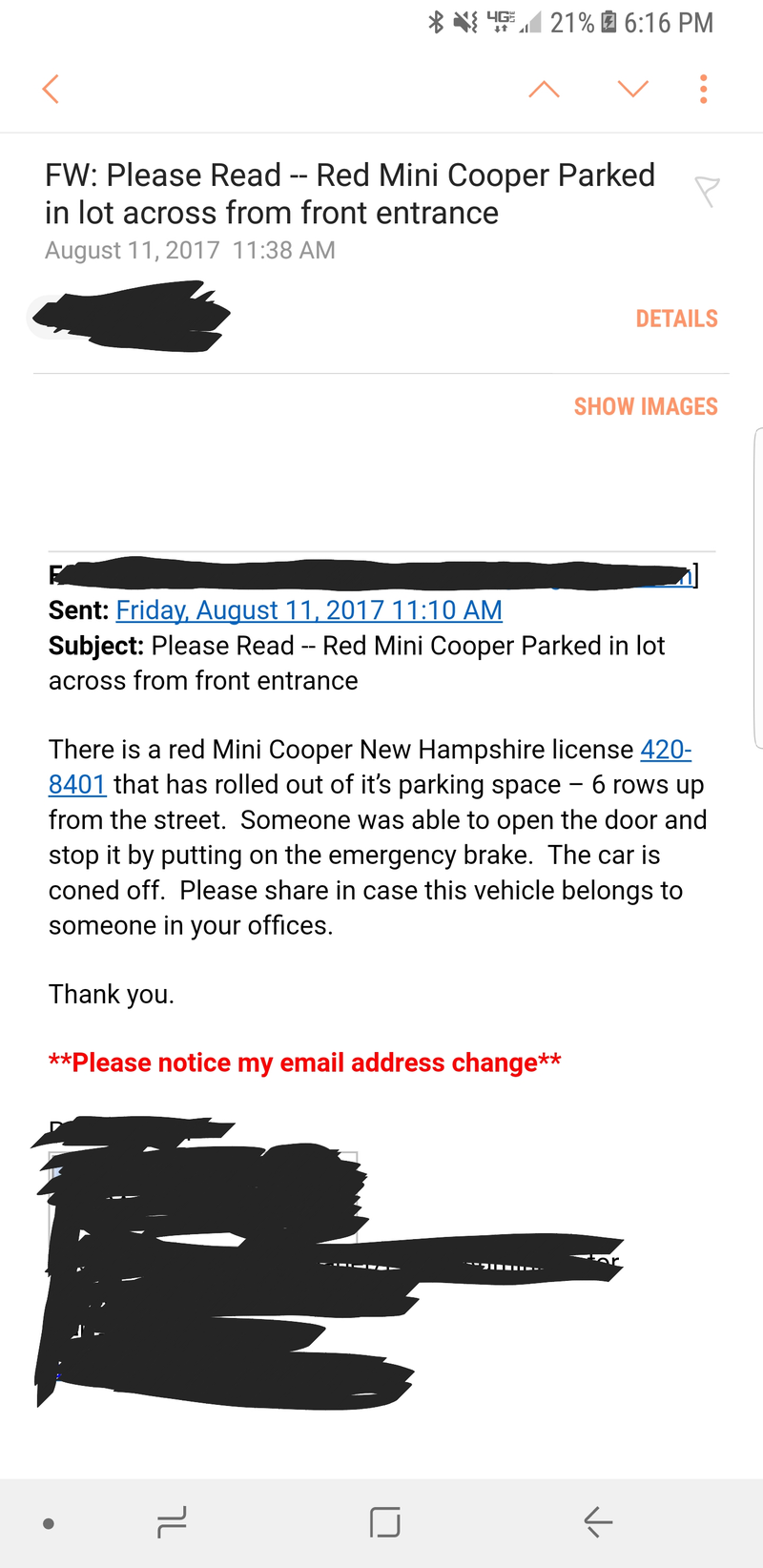Open the next email with down arrow

click(633, 89)
